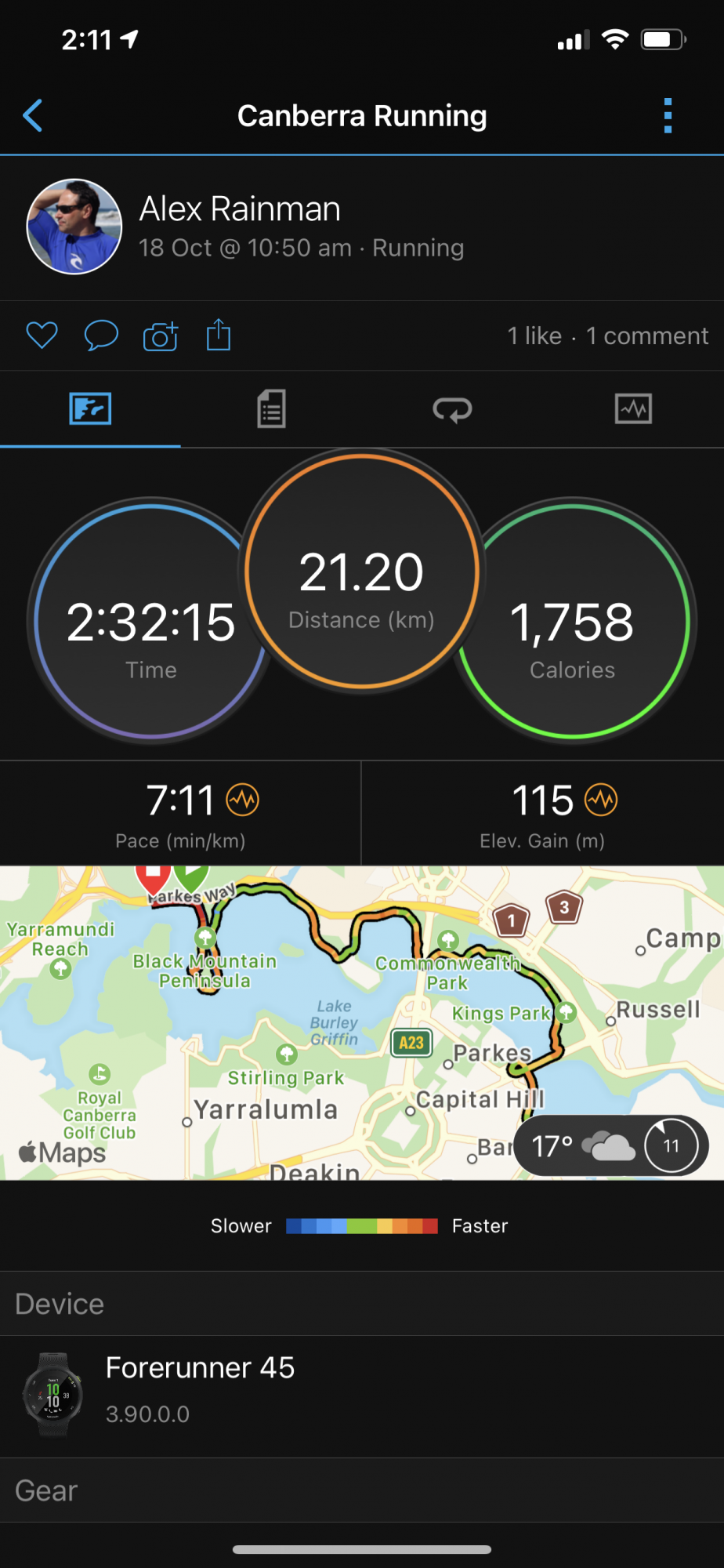The image size is (724, 1568).
Task: Select the overview tab
Action: click(90, 409)
